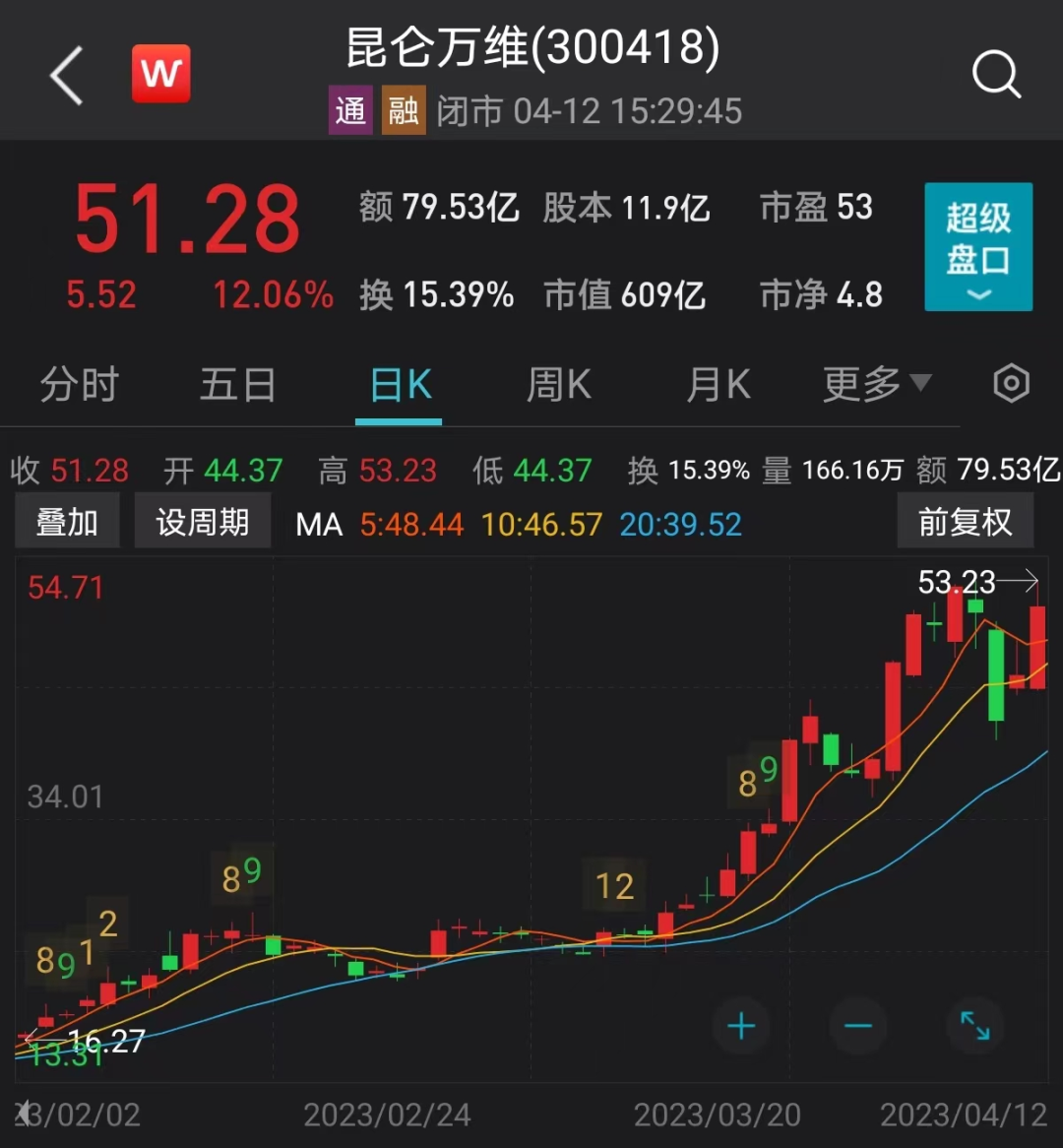Switch to the 月K chart tab

(718, 385)
